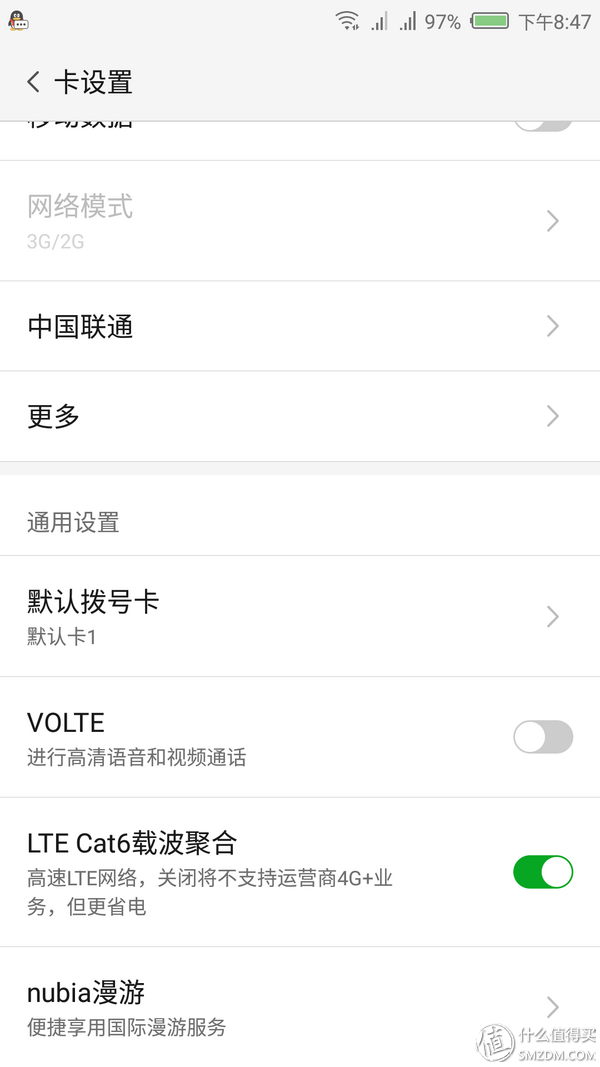
Task: Turn off LTE Cat6载波聚合
Action: point(543,872)
